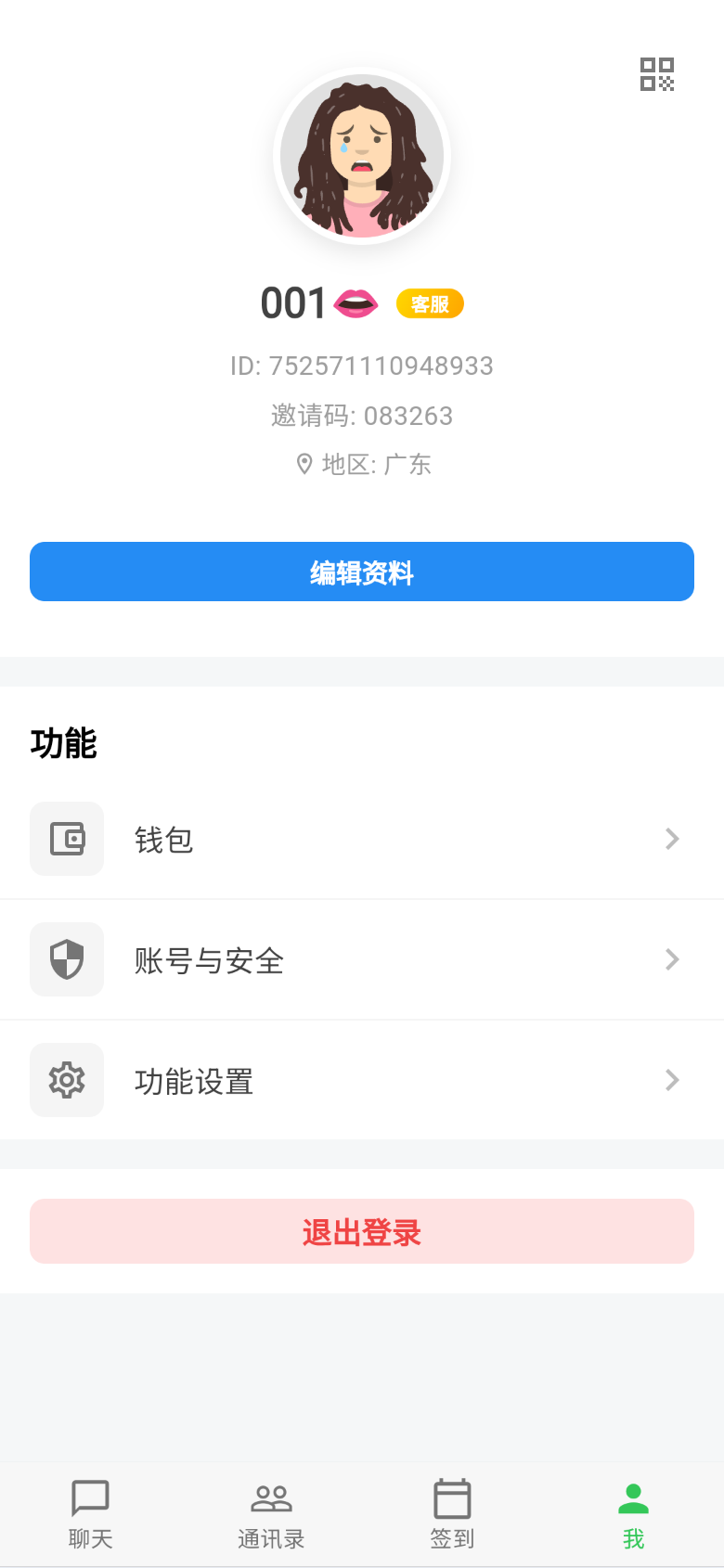
Task: Select the 我 tab
Action: 633,1514
